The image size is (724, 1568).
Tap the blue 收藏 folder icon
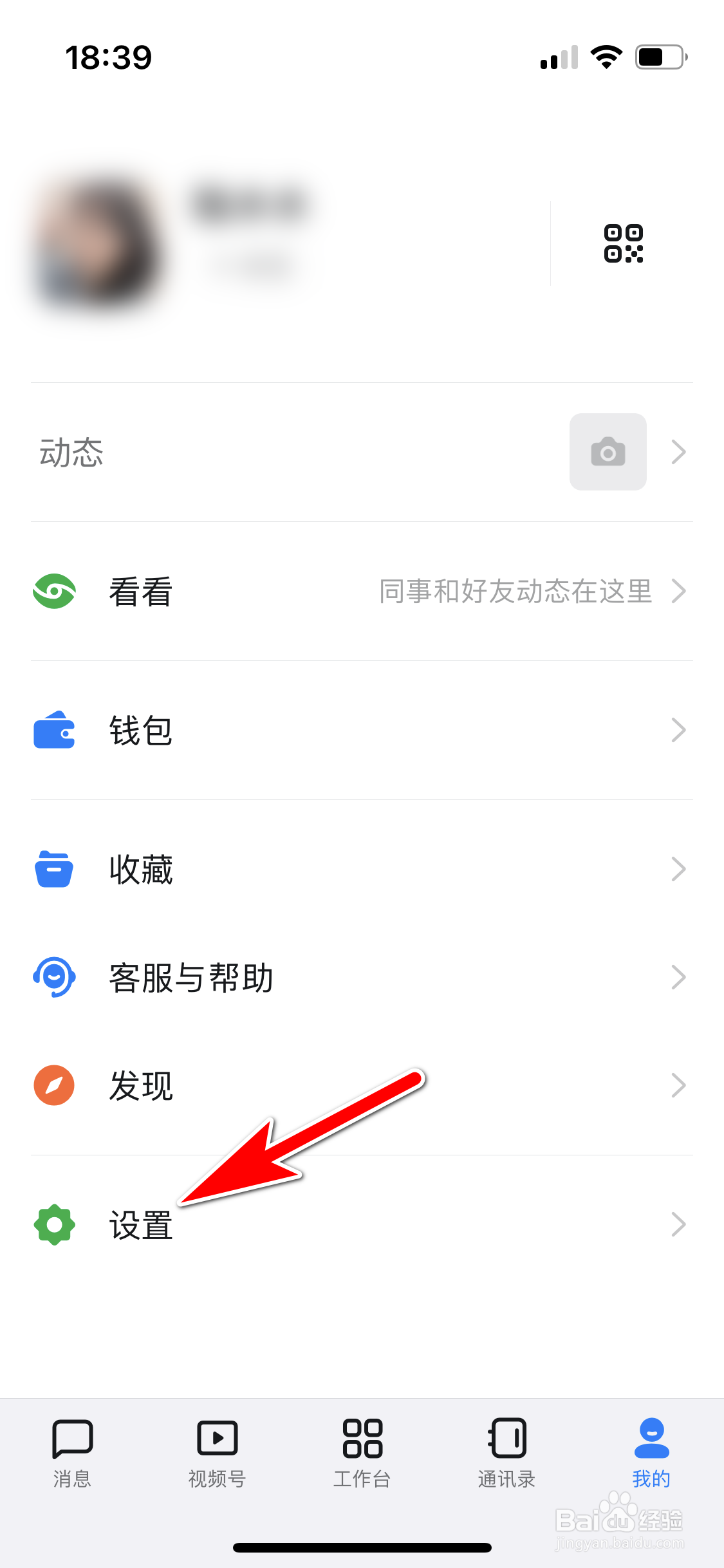coord(54,869)
